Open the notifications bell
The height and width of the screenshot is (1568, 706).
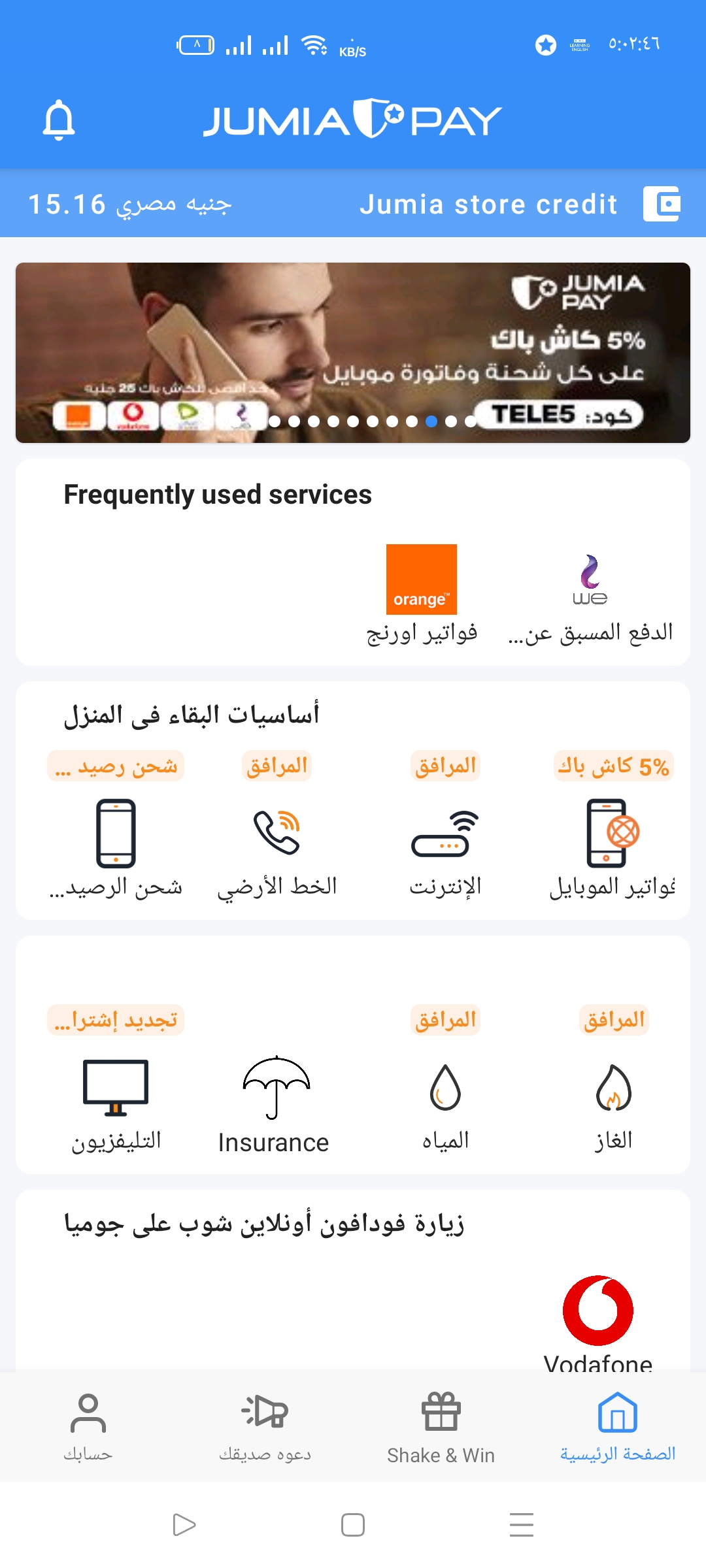pos(59,120)
